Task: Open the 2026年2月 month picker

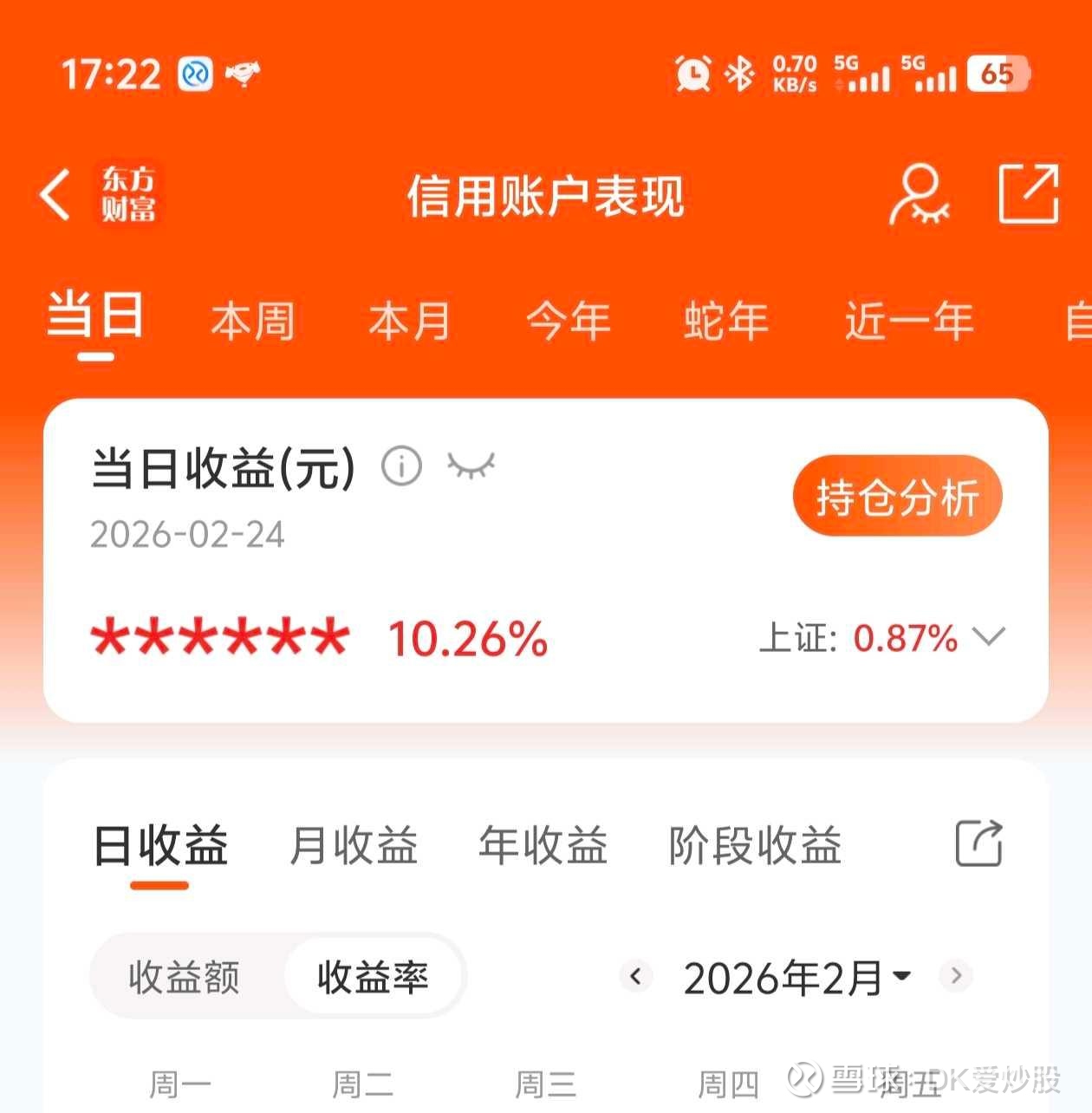Action: [x=796, y=978]
